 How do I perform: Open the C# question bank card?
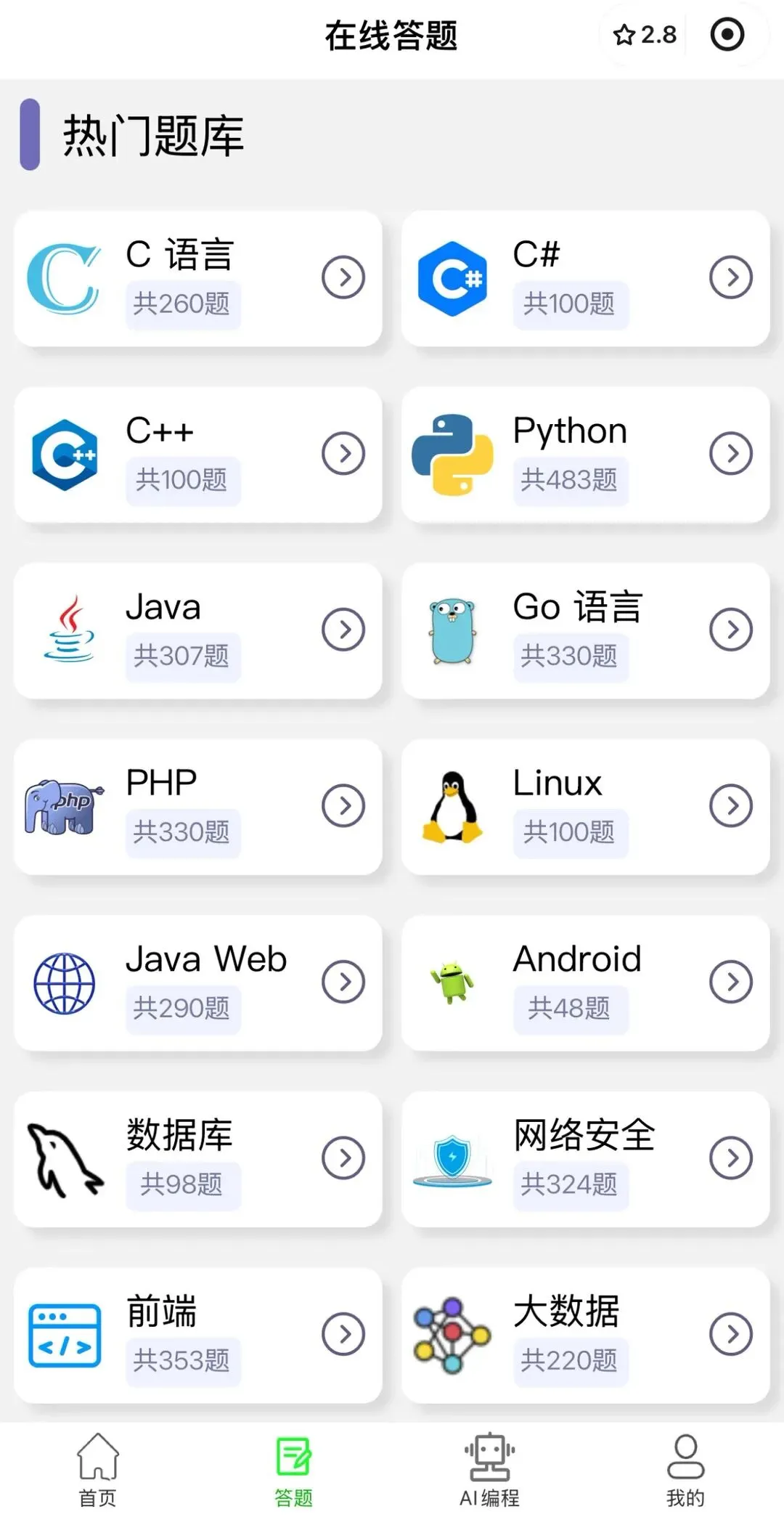[585, 279]
